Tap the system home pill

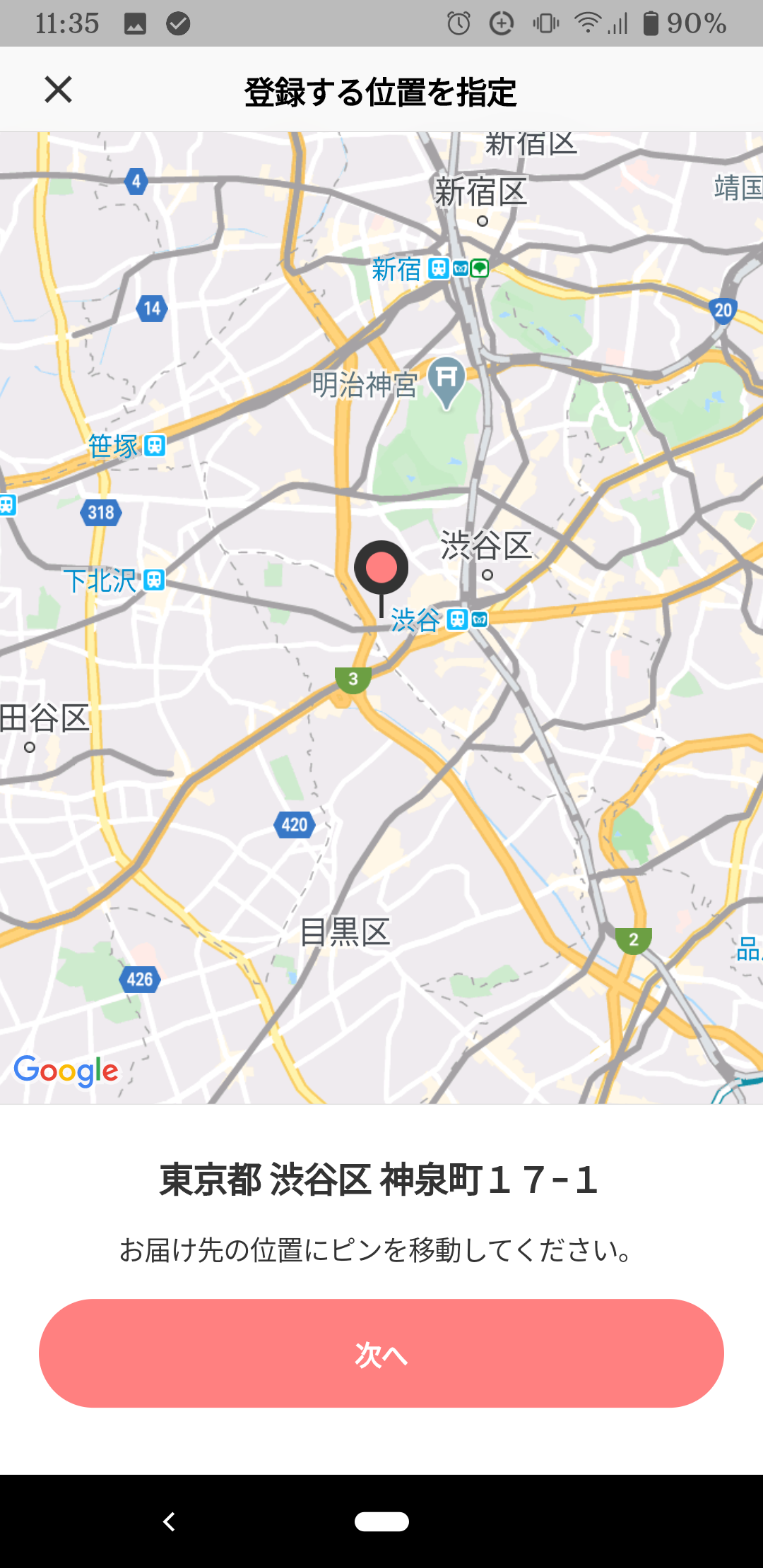tap(381, 1521)
